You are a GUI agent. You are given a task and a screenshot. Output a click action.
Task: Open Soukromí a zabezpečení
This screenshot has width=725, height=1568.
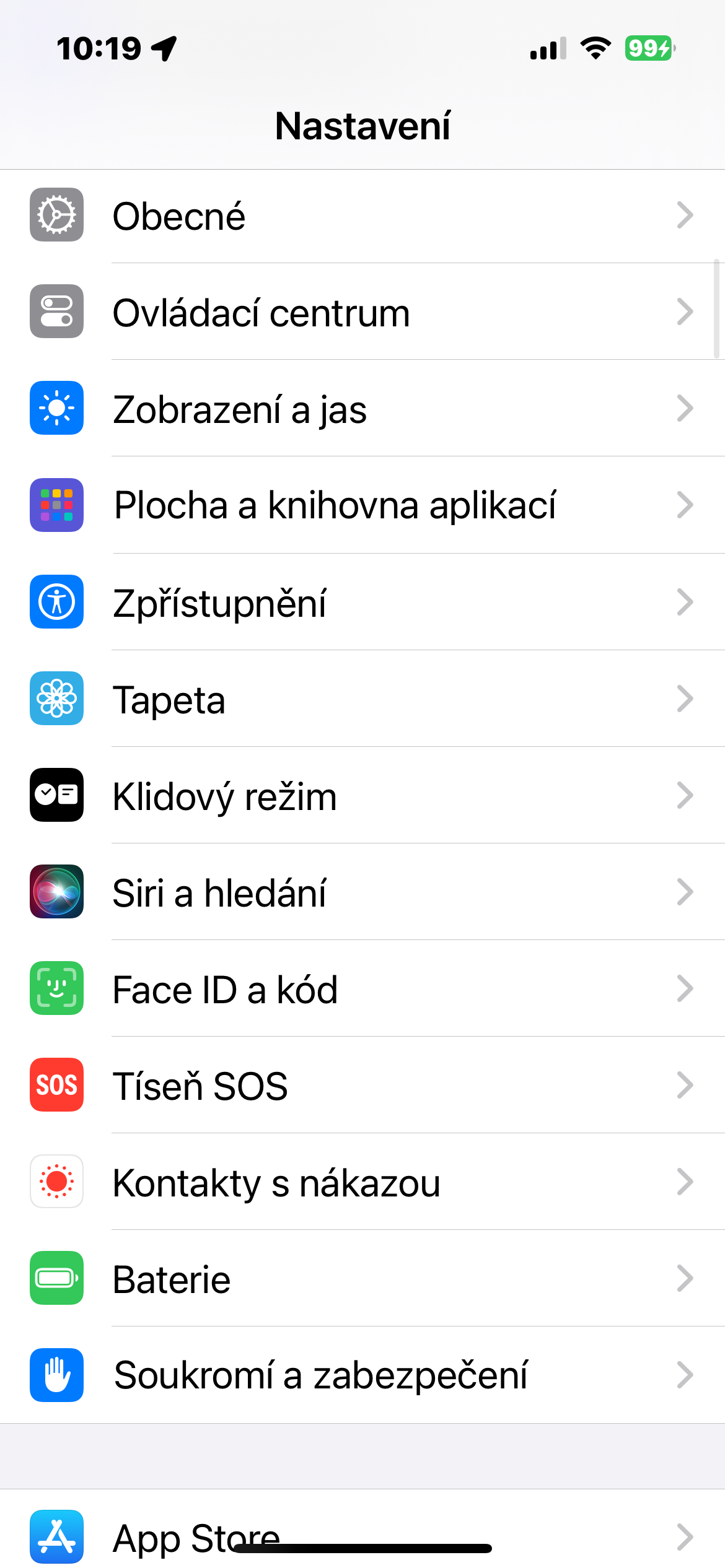pyautogui.click(x=362, y=1375)
